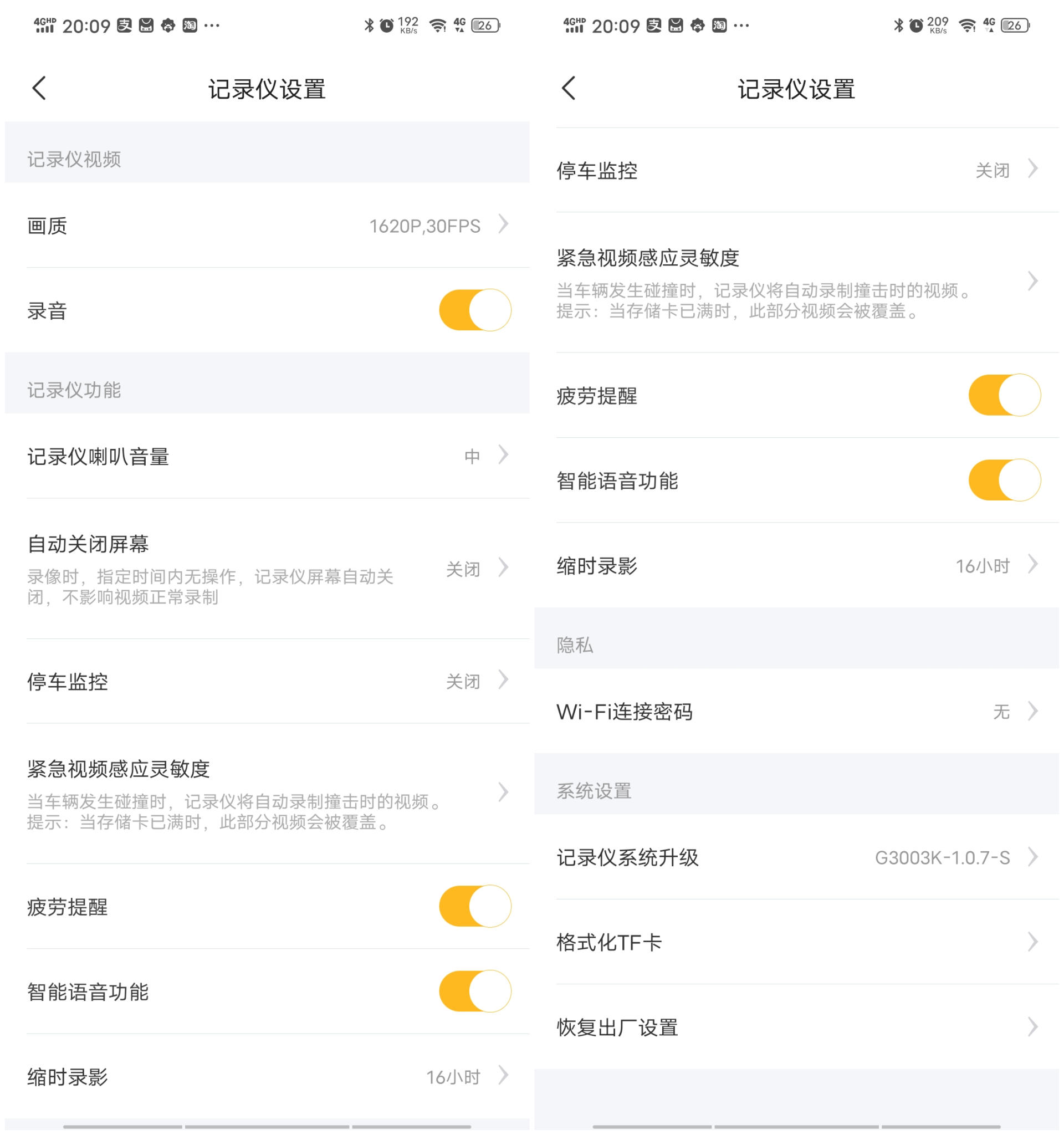Tap the battery indicator showing 26

point(485,25)
